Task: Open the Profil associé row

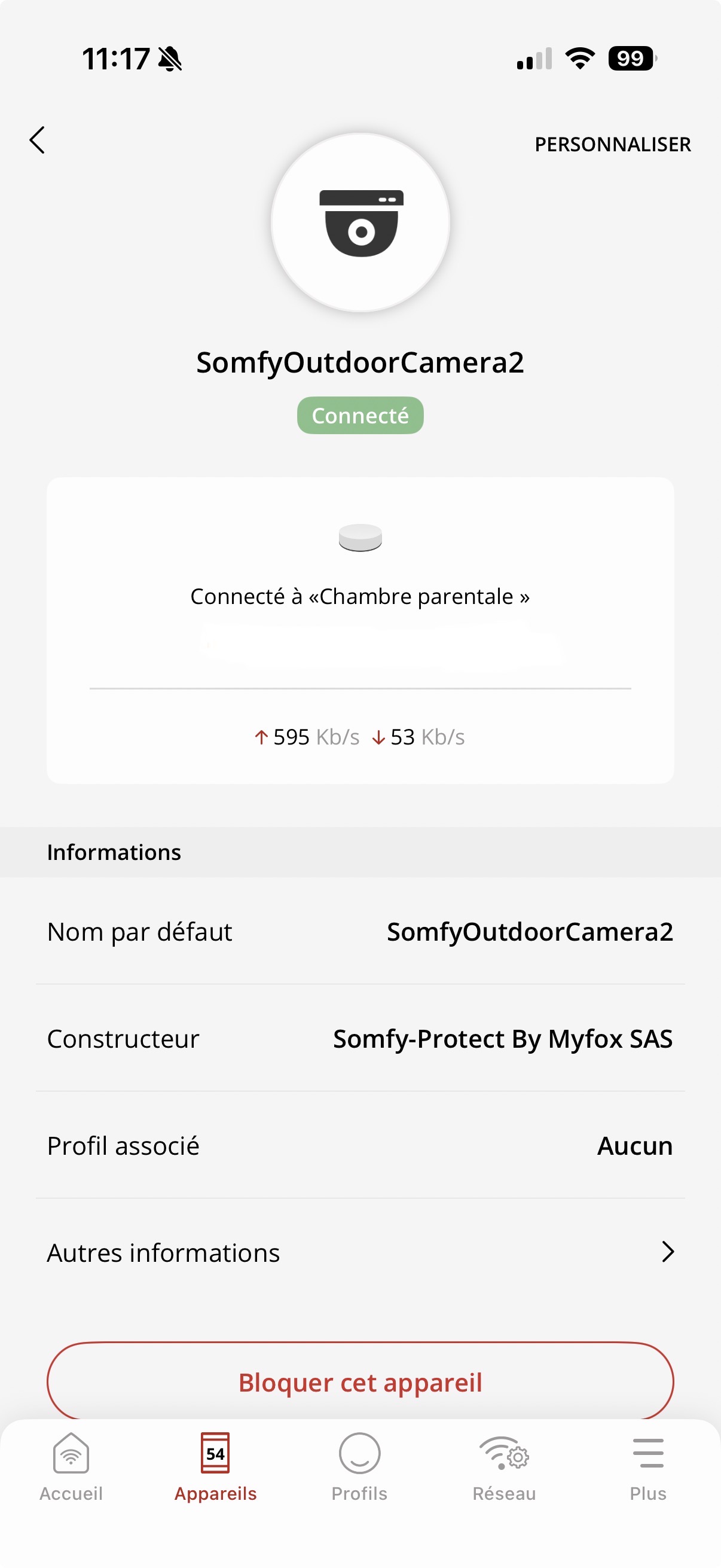Action: coord(360,1145)
